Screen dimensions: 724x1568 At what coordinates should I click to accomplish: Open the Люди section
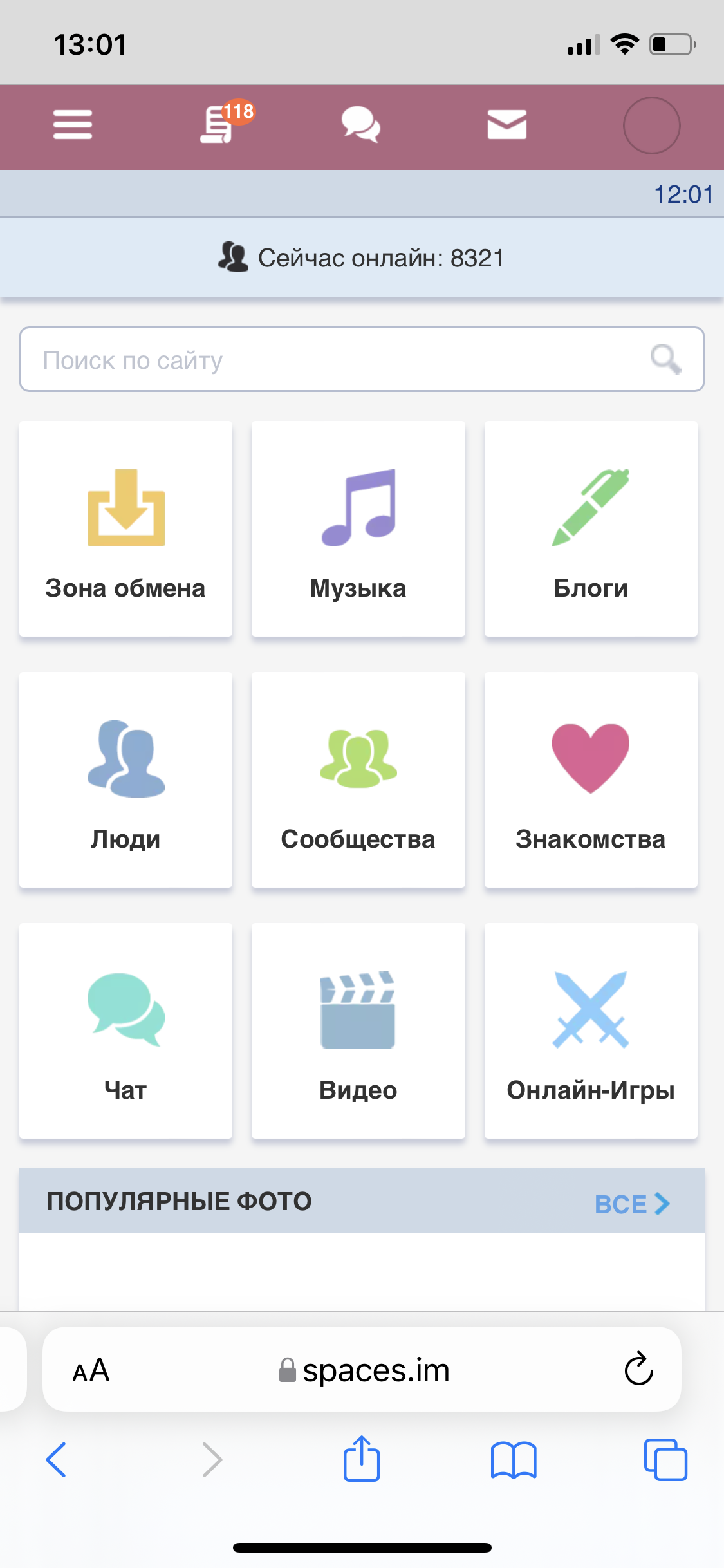125,780
